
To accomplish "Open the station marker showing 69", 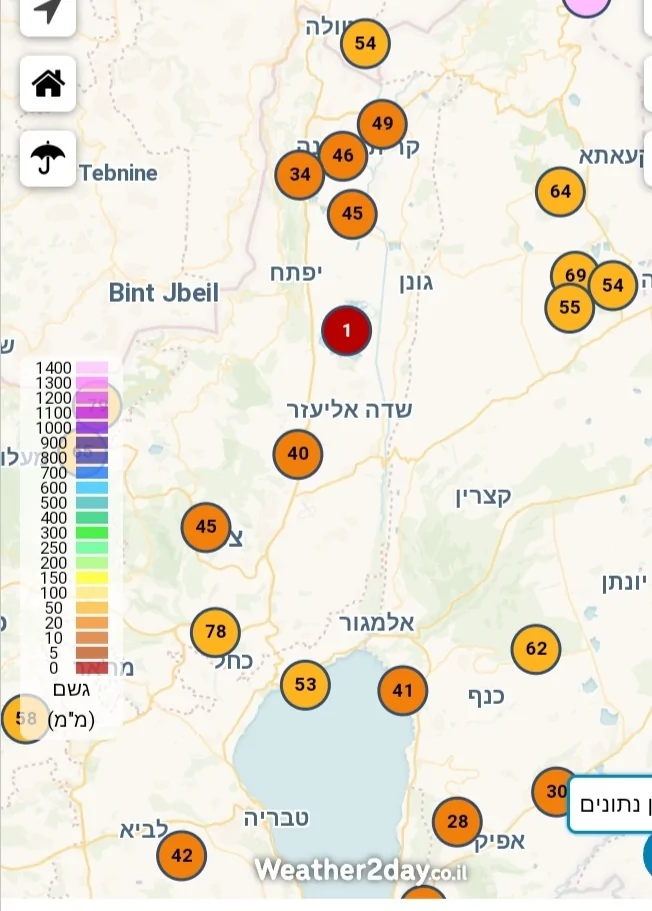I will point(575,275).
